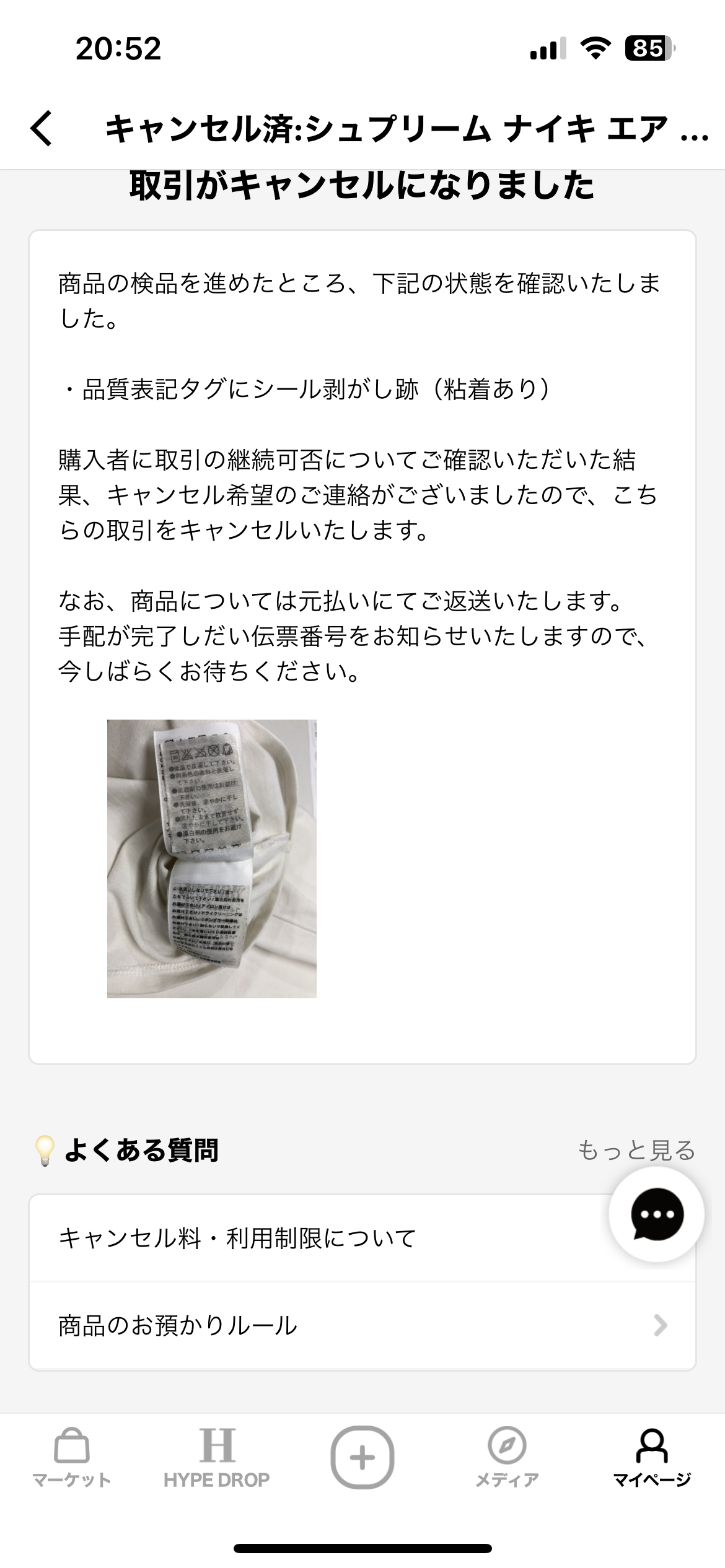Open 商品のお預かりルール

pyautogui.click(x=362, y=1326)
